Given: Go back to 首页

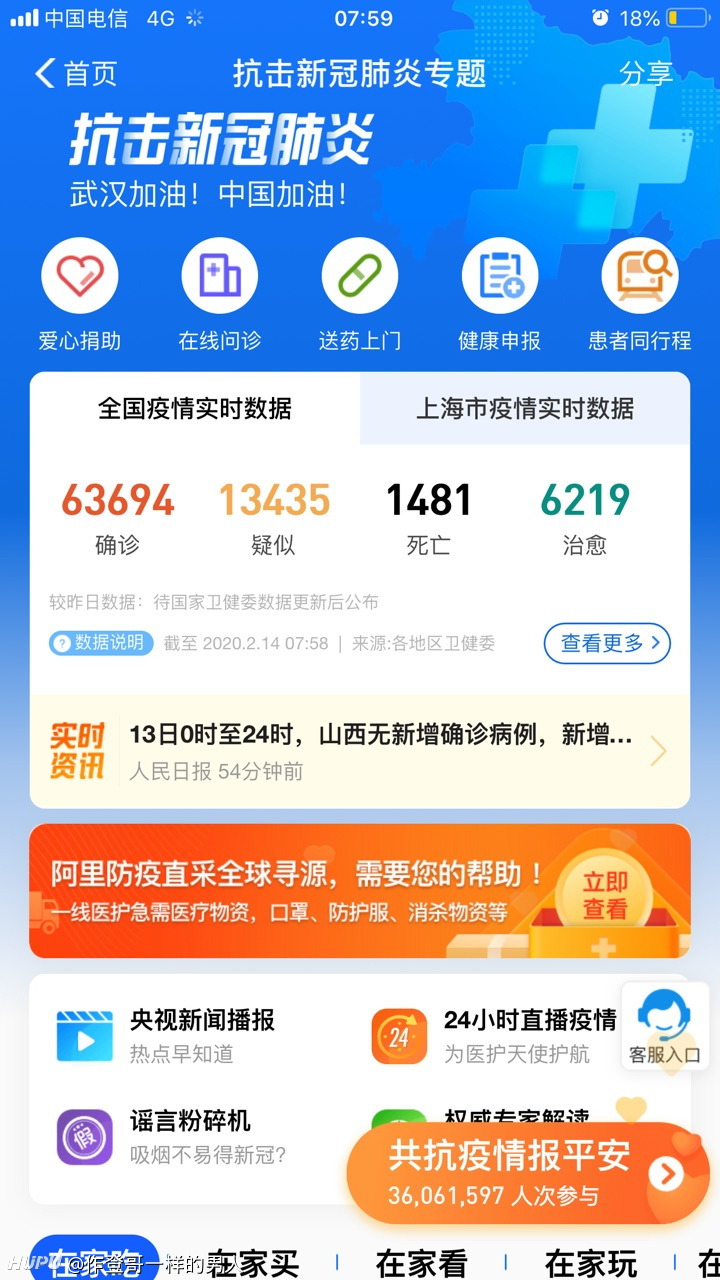Looking at the screenshot, I should pos(76,73).
